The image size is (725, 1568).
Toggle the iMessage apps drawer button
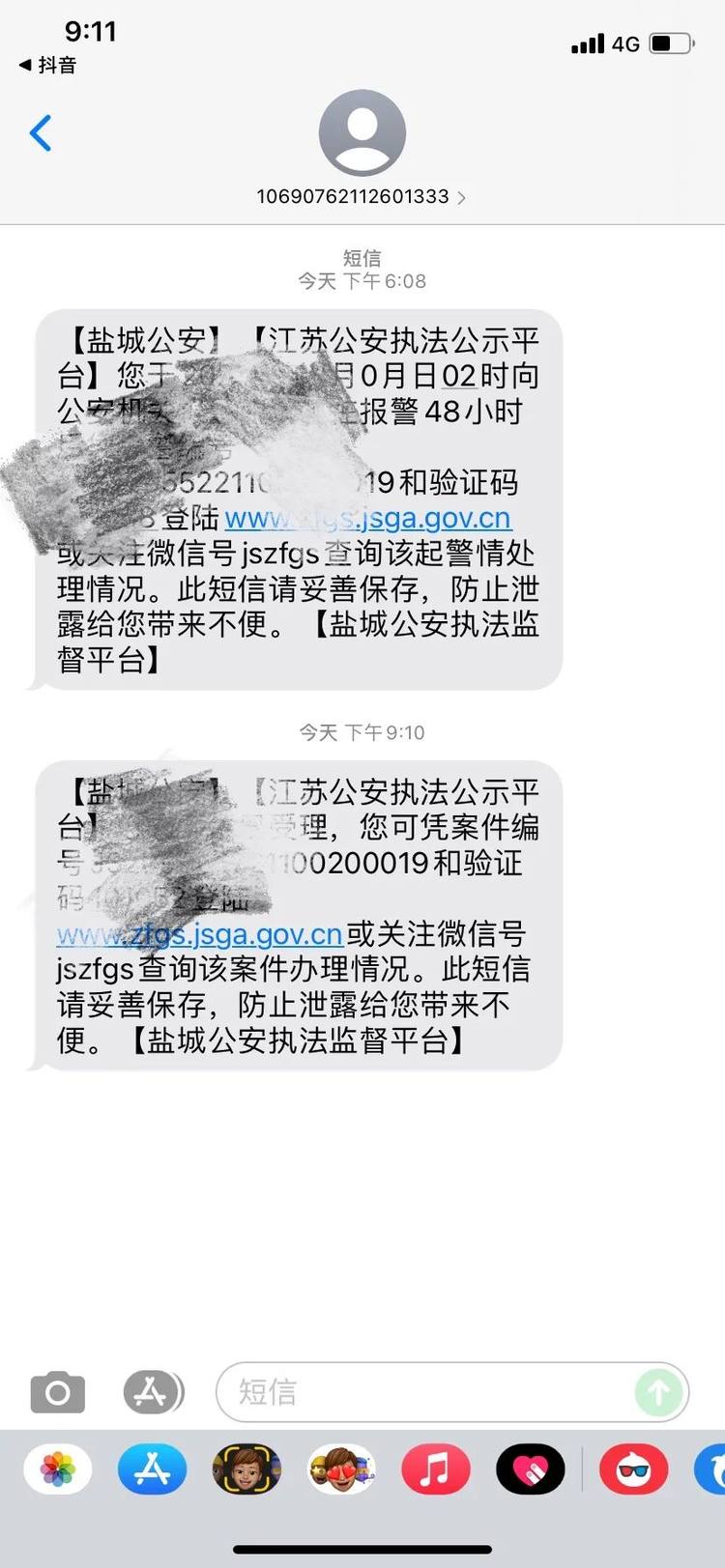(153, 1392)
